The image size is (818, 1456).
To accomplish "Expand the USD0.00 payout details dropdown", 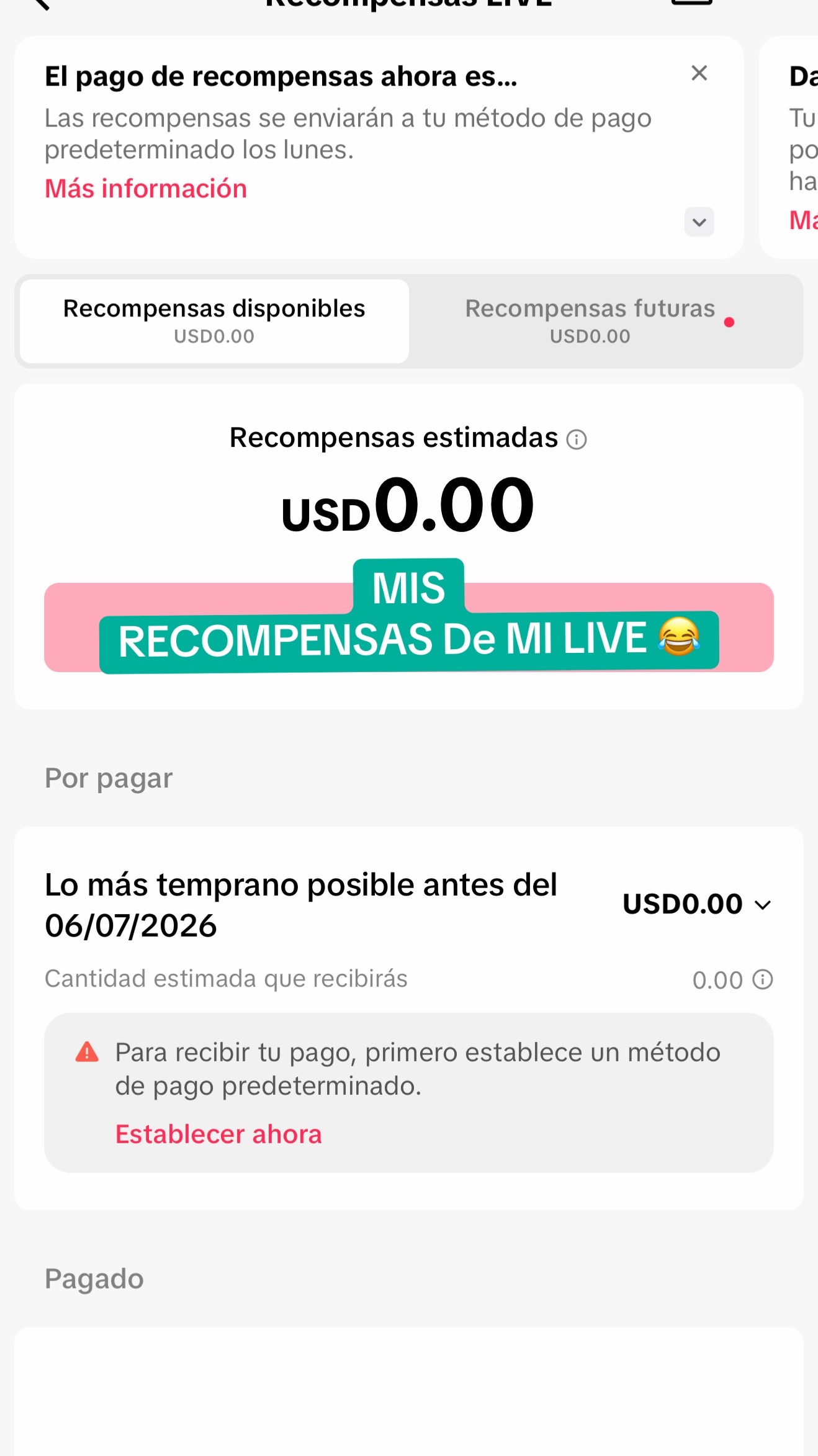I will (x=698, y=904).
